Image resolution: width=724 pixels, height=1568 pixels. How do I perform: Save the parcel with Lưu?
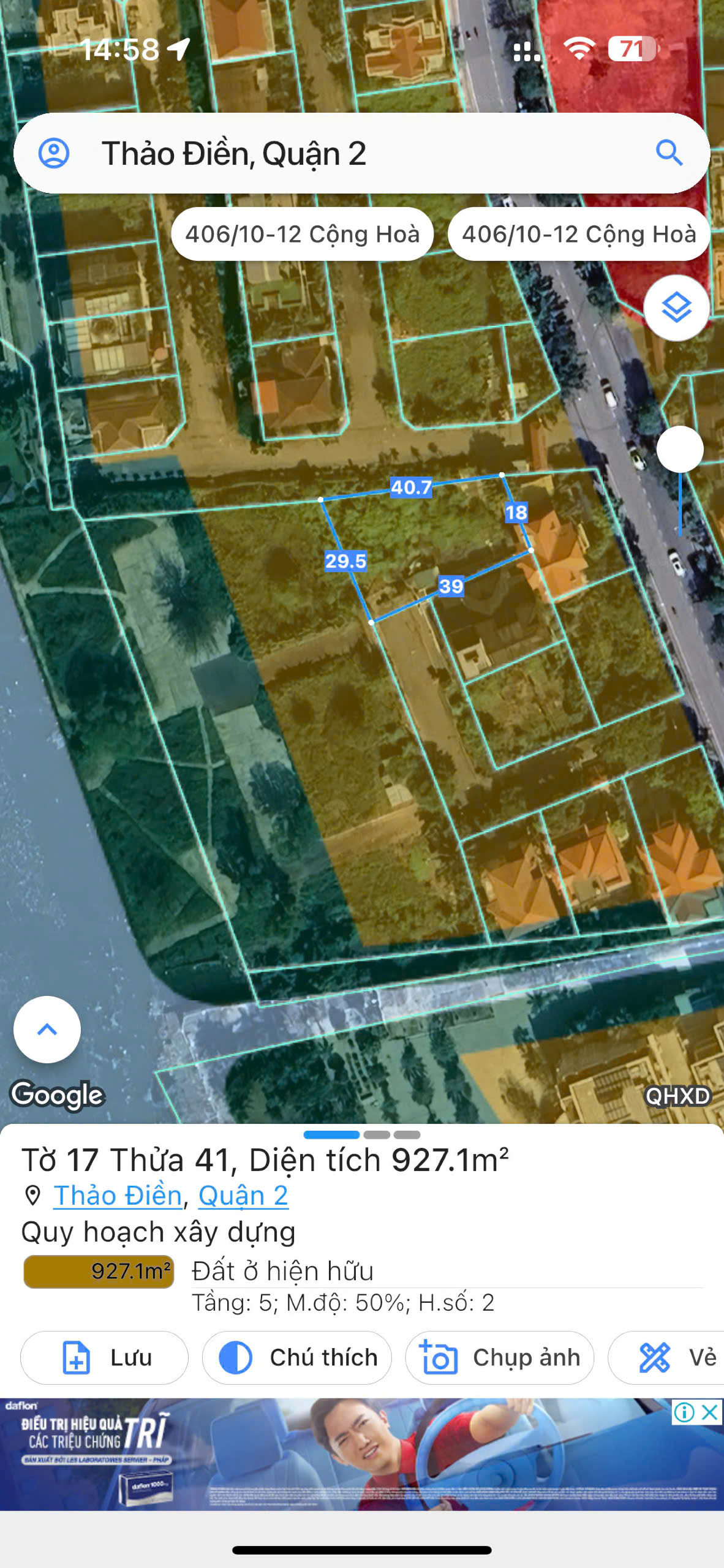[104, 1357]
